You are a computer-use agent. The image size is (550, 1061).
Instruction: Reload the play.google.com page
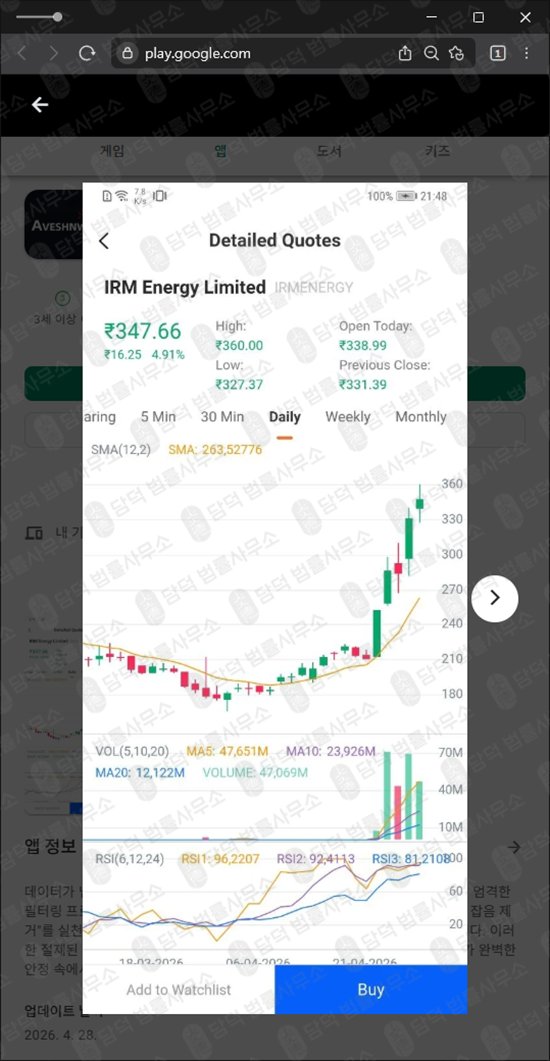pyautogui.click(x=87, y=53)
